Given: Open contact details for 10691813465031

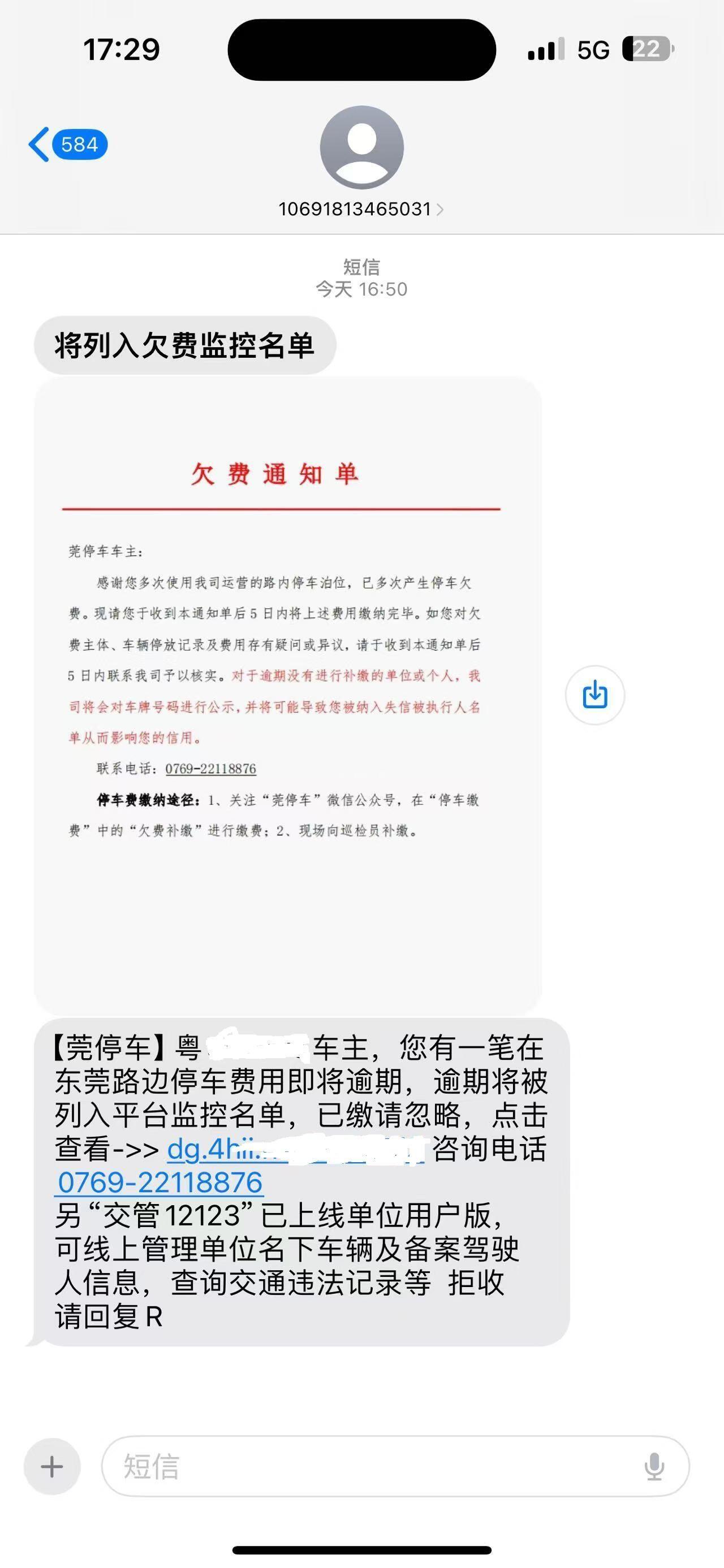Looking at the screenshot, I should [361, 209].
